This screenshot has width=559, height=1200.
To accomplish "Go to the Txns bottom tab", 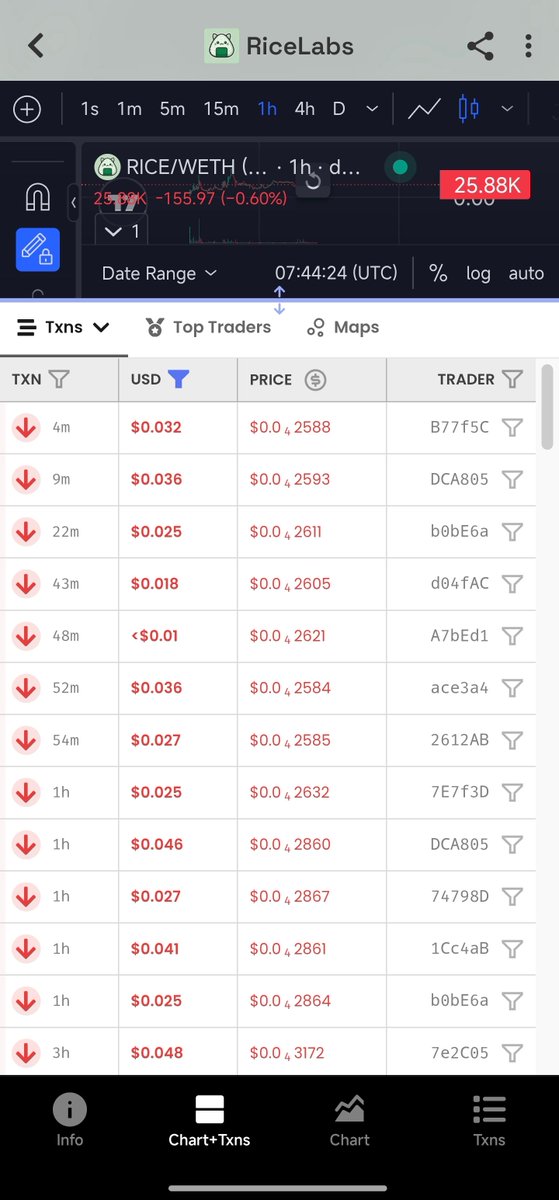I will [489, 1120].
